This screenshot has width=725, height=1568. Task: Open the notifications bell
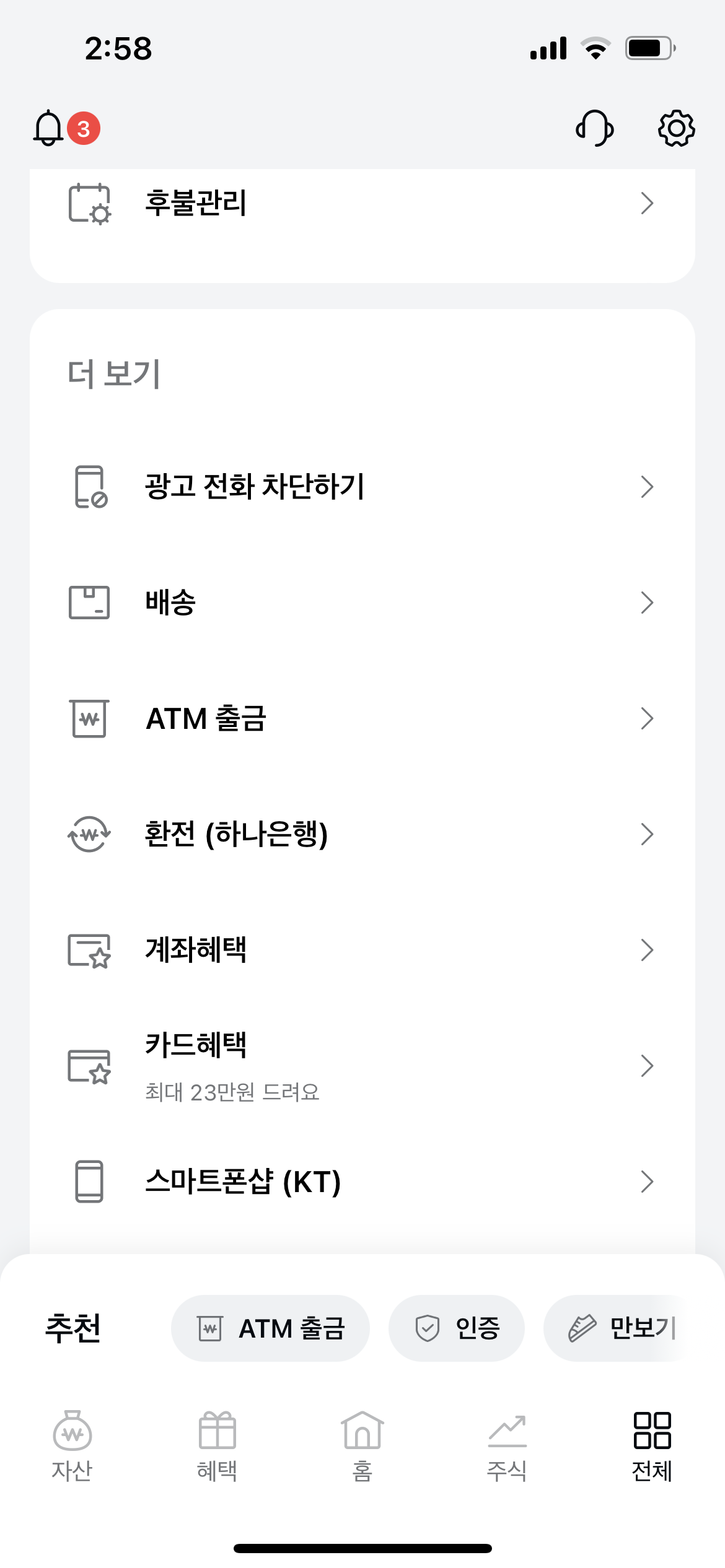click(x=49, y=128)
